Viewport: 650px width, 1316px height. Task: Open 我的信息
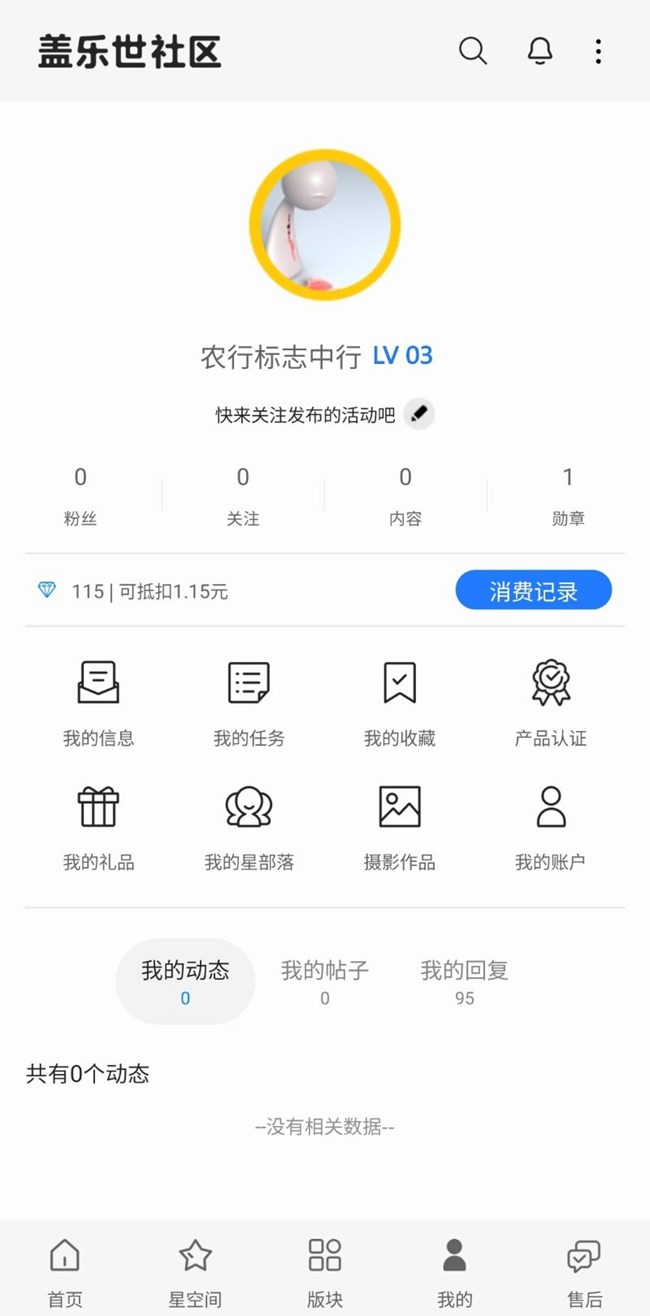pos(98,701)
